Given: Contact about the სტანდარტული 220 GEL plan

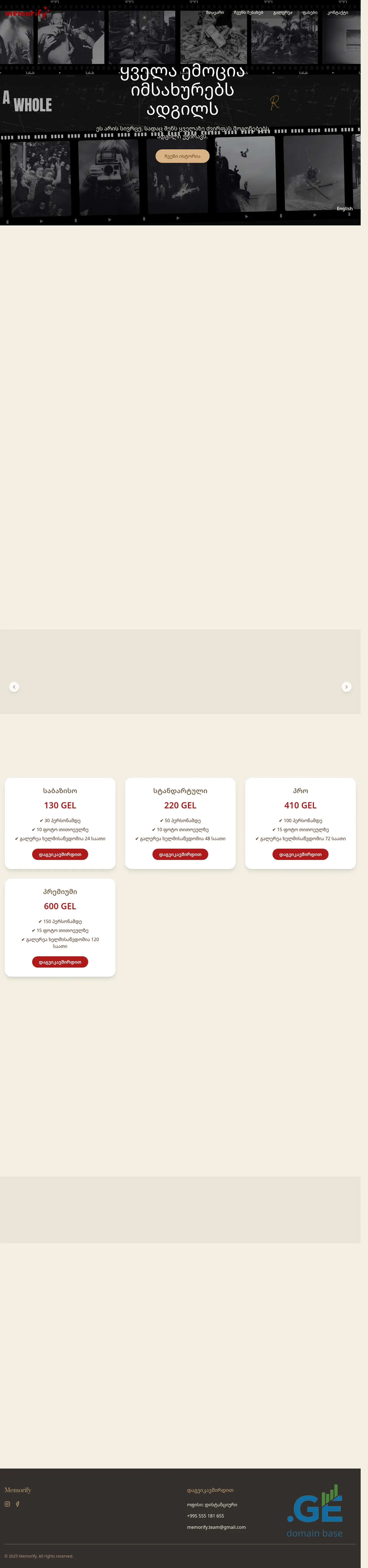Looking at the screenshot, I should click(180, 854).
